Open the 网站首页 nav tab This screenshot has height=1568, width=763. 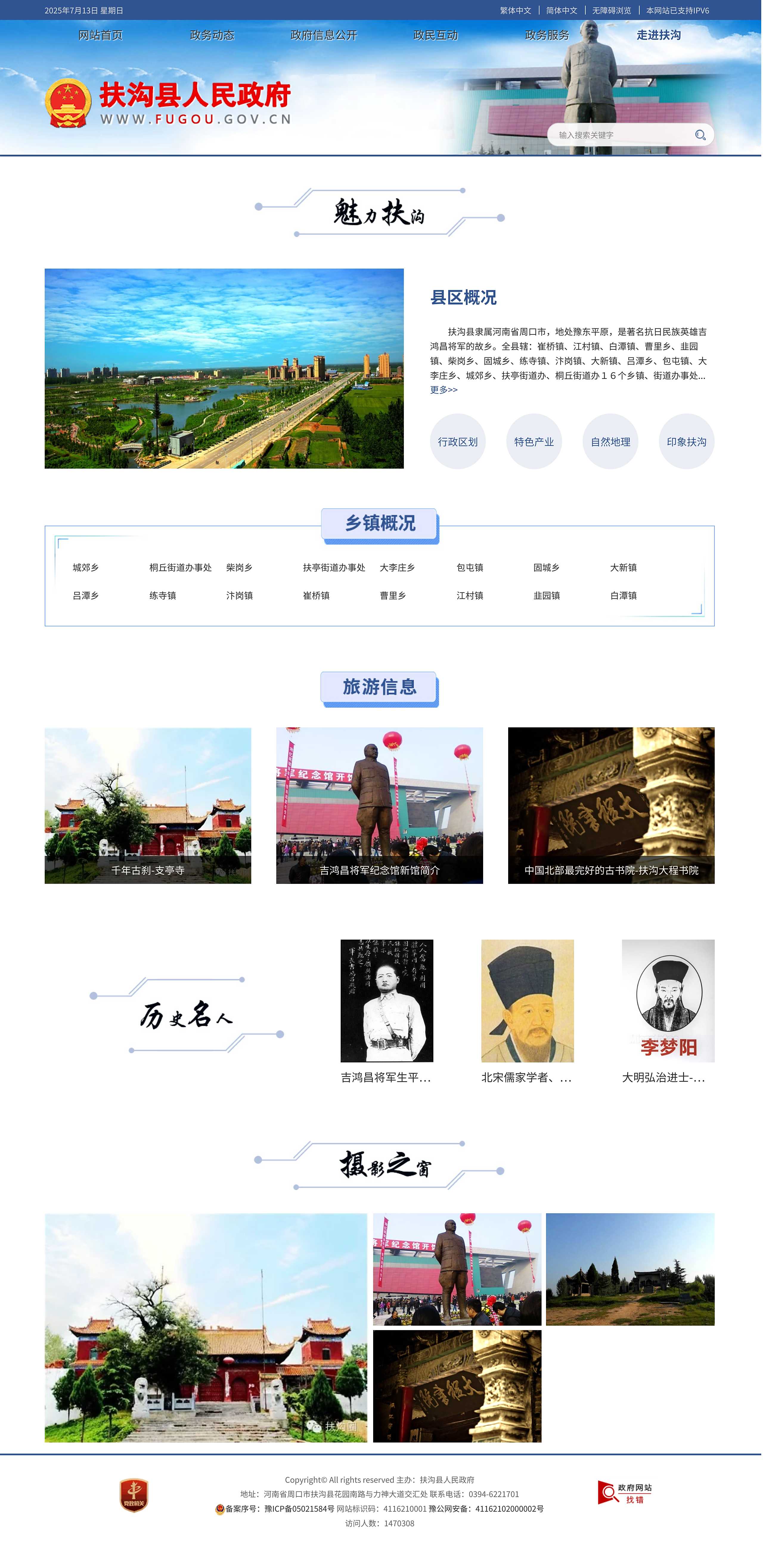[100, 35]
